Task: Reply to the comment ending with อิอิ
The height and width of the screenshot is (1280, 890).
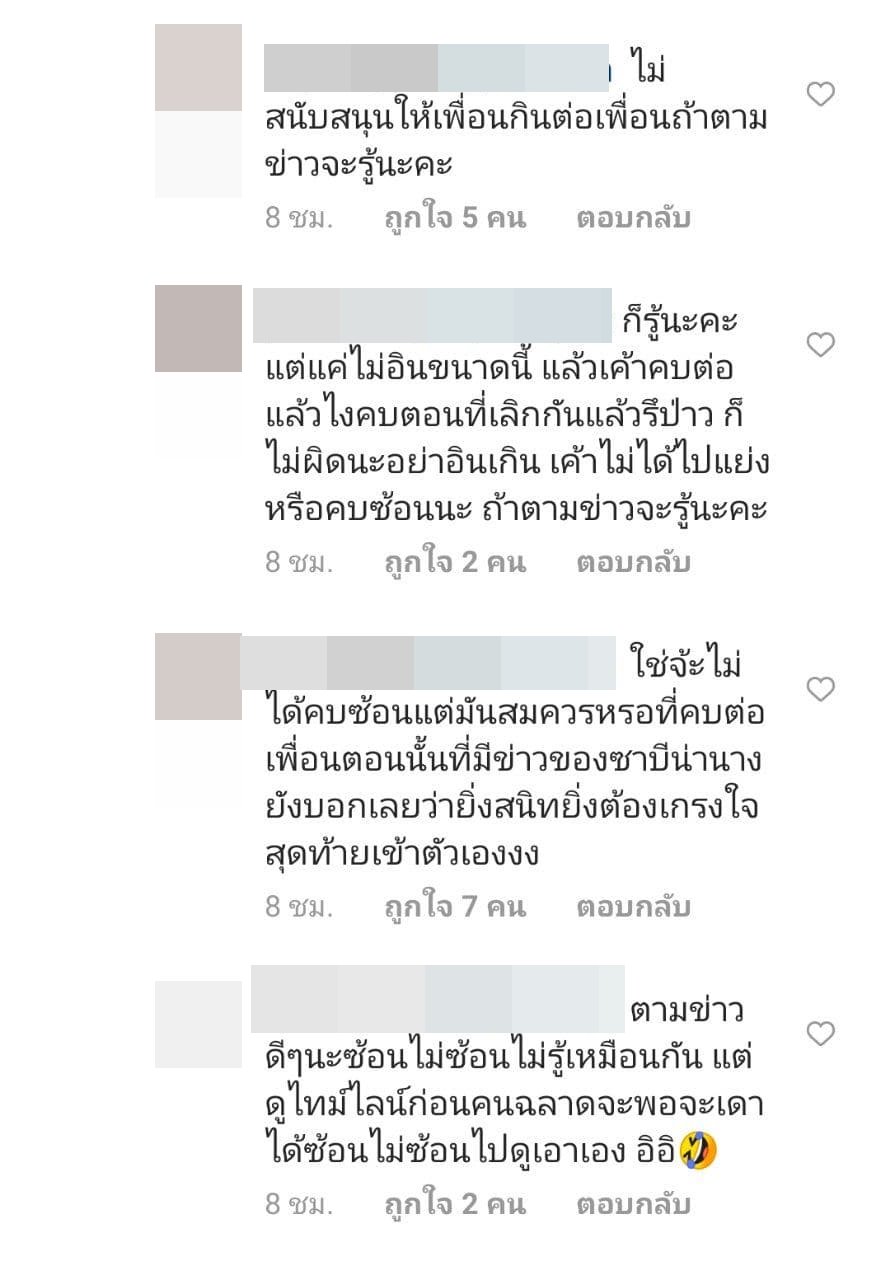Action: point(633,1205)
